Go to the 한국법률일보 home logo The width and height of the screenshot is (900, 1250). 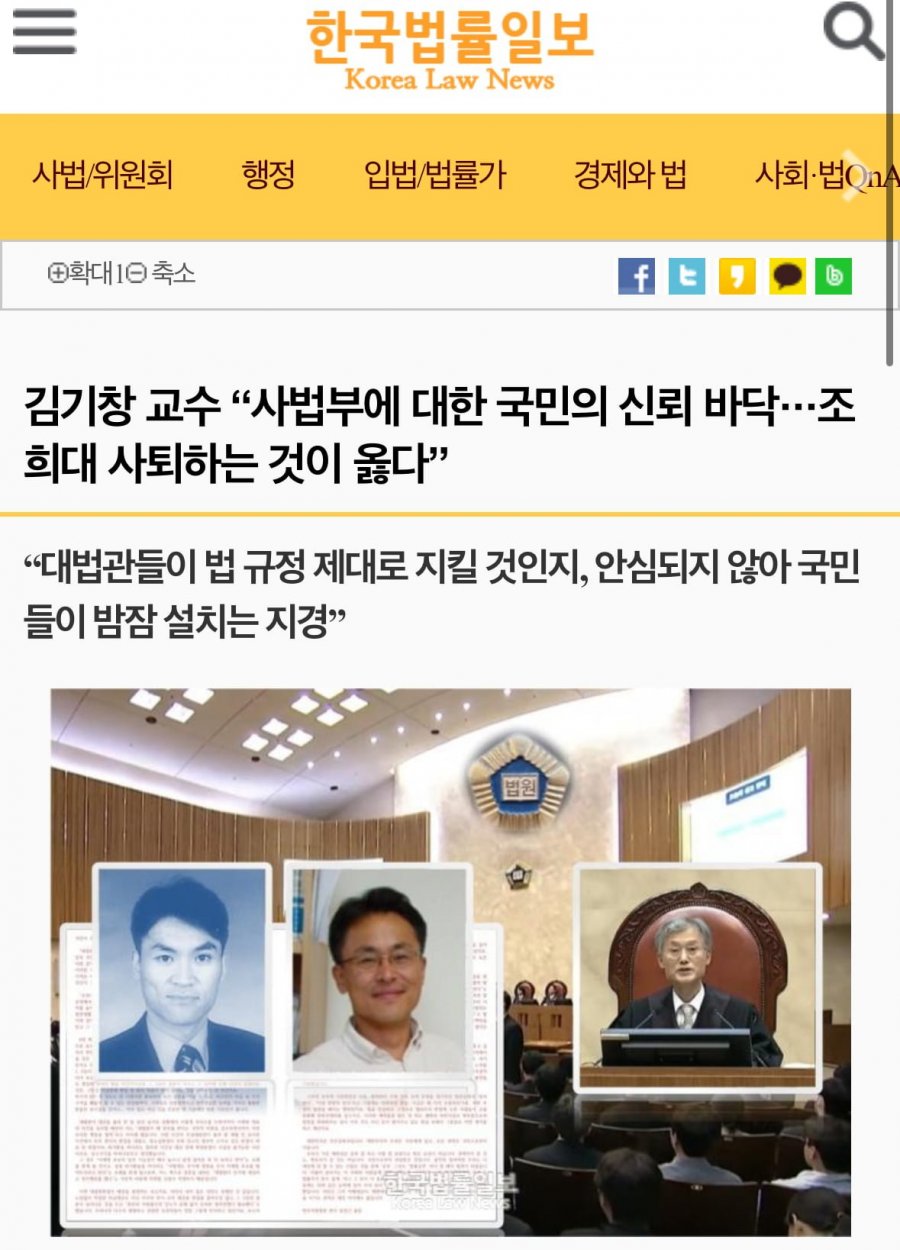click(449, 50)
